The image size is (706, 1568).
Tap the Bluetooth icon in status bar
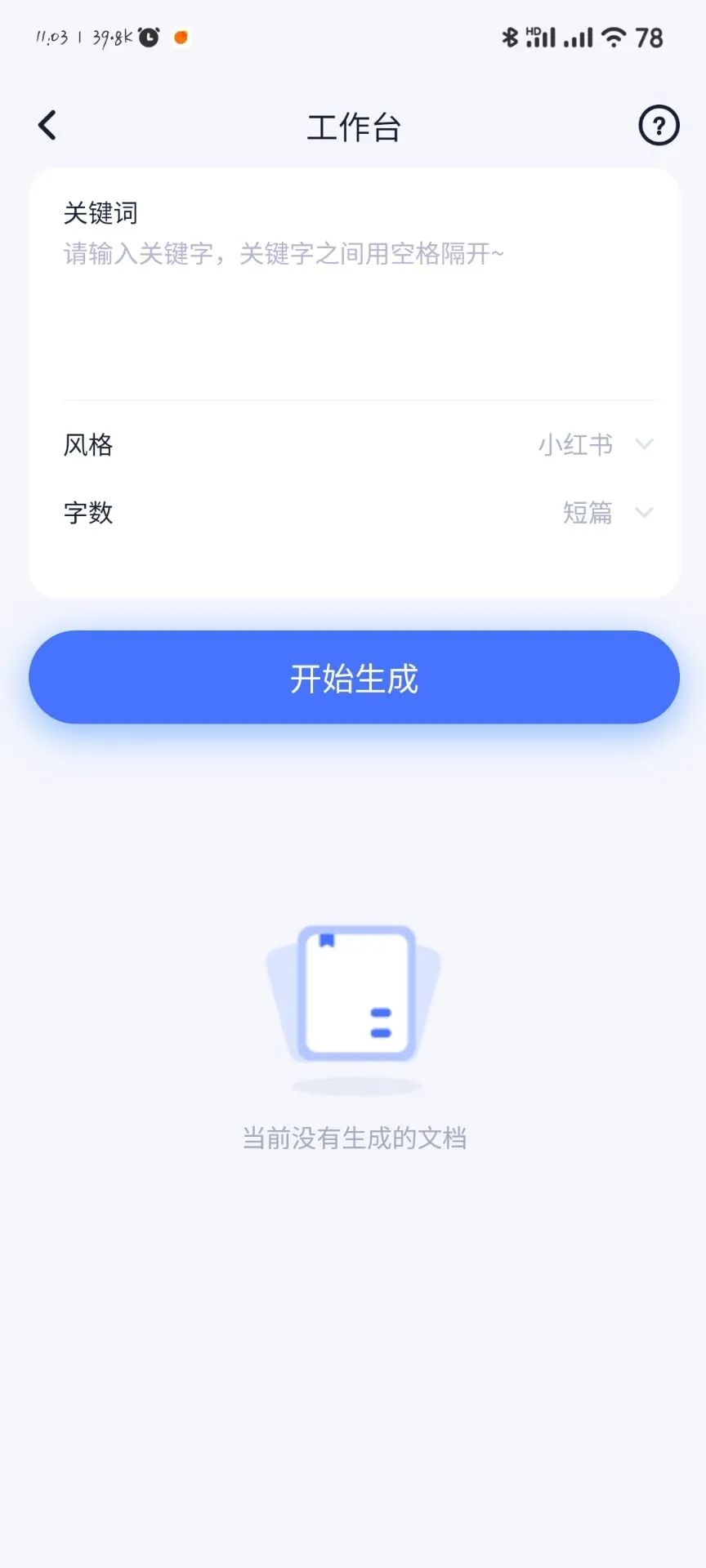[x=511, y=37]
